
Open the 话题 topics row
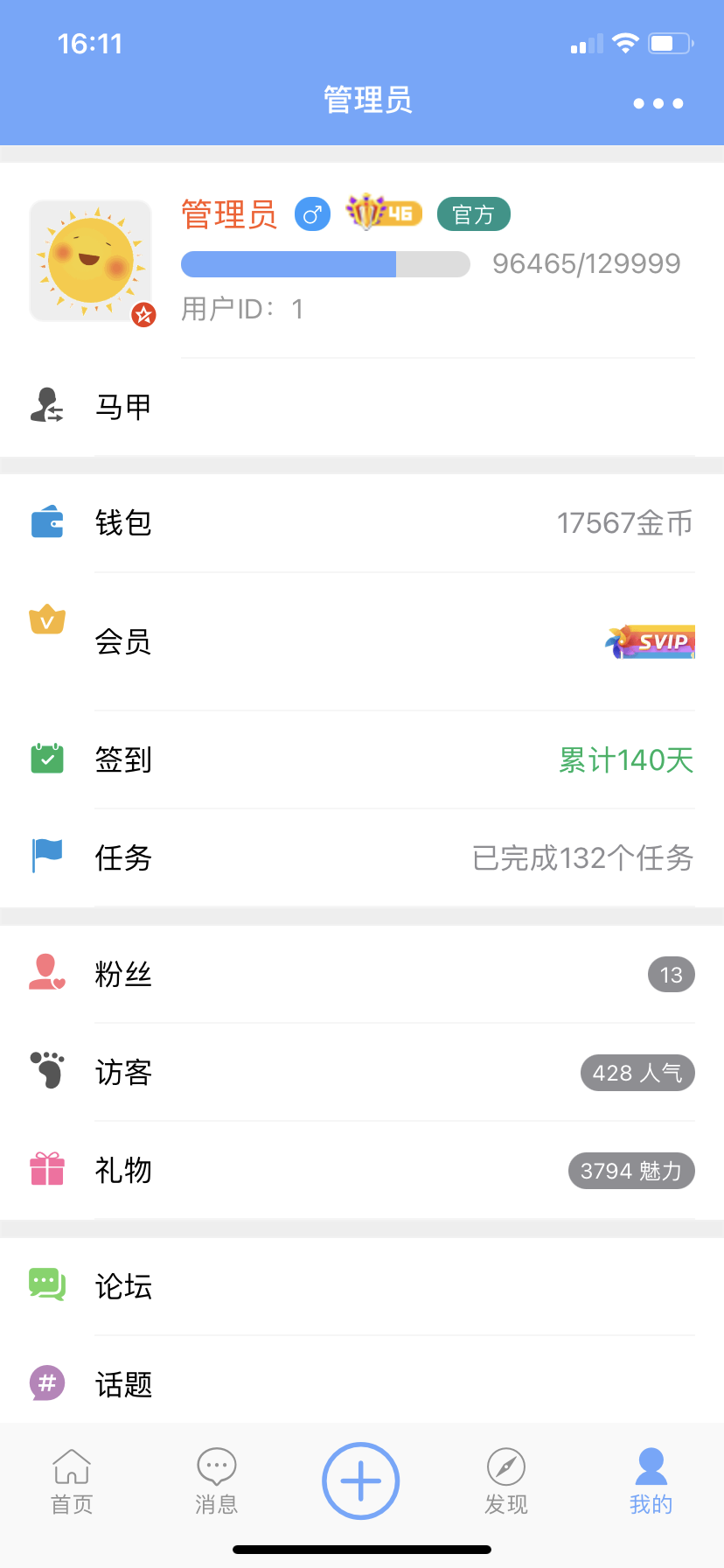click(x=362, y=1384)
